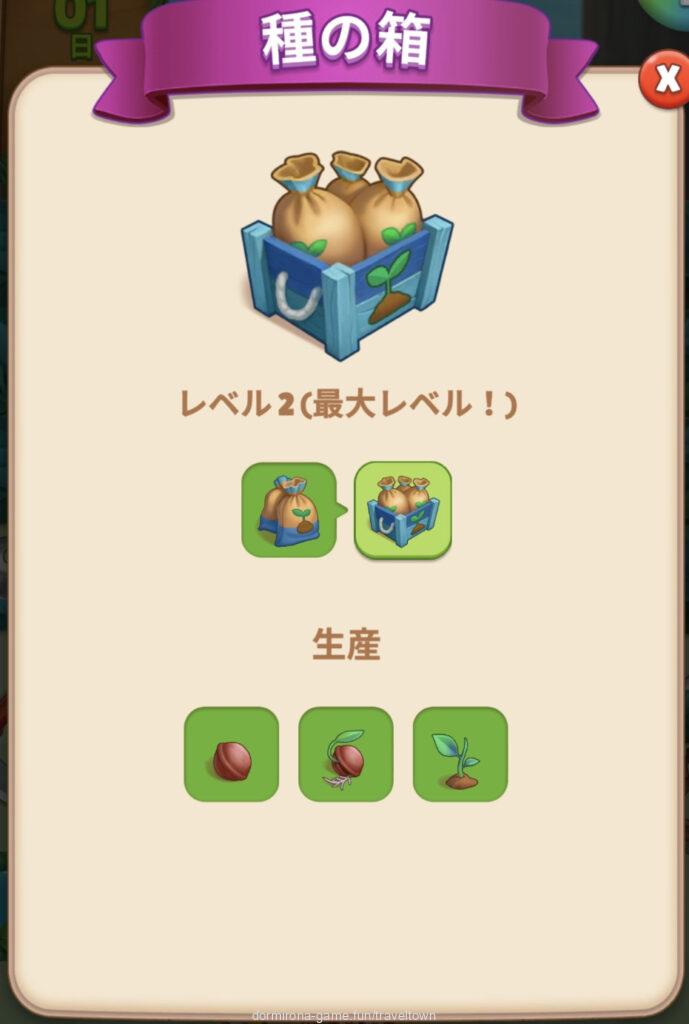The width and height of the screenshot is (689, 1024).
Task: Tap the seedling plant production item
Action: 460,754
